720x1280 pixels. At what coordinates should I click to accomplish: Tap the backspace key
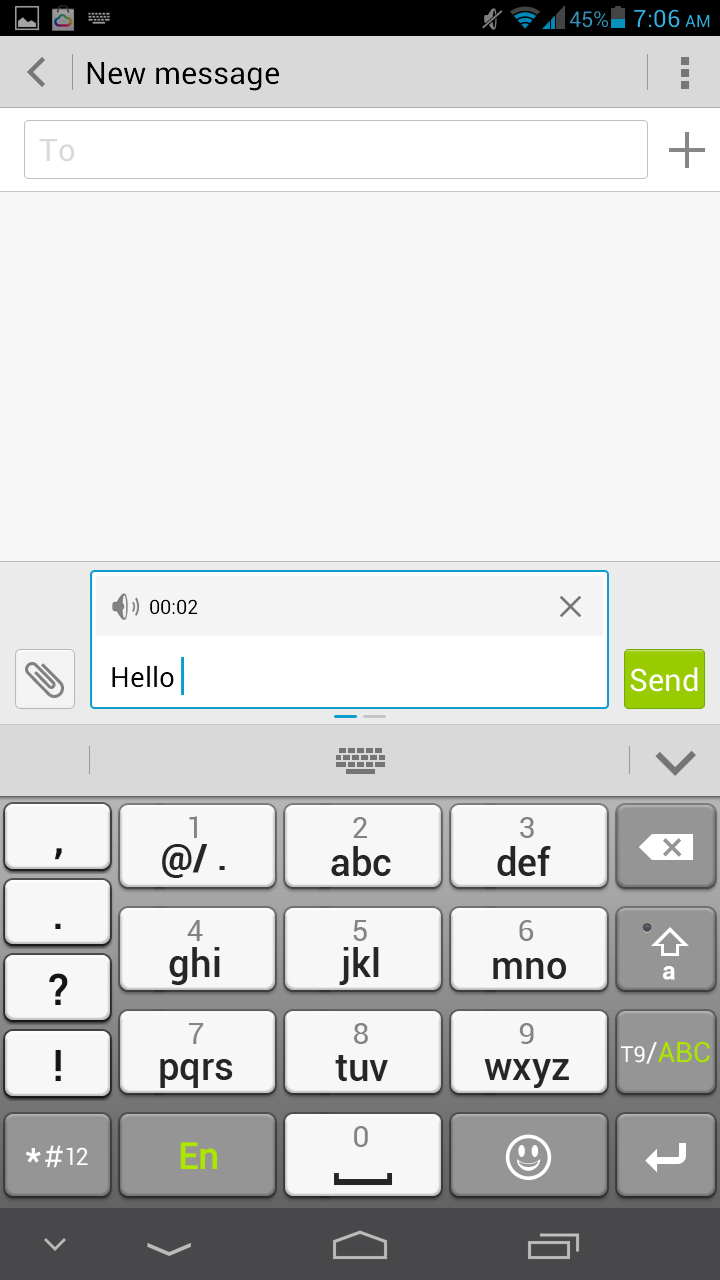coord(668,846)
